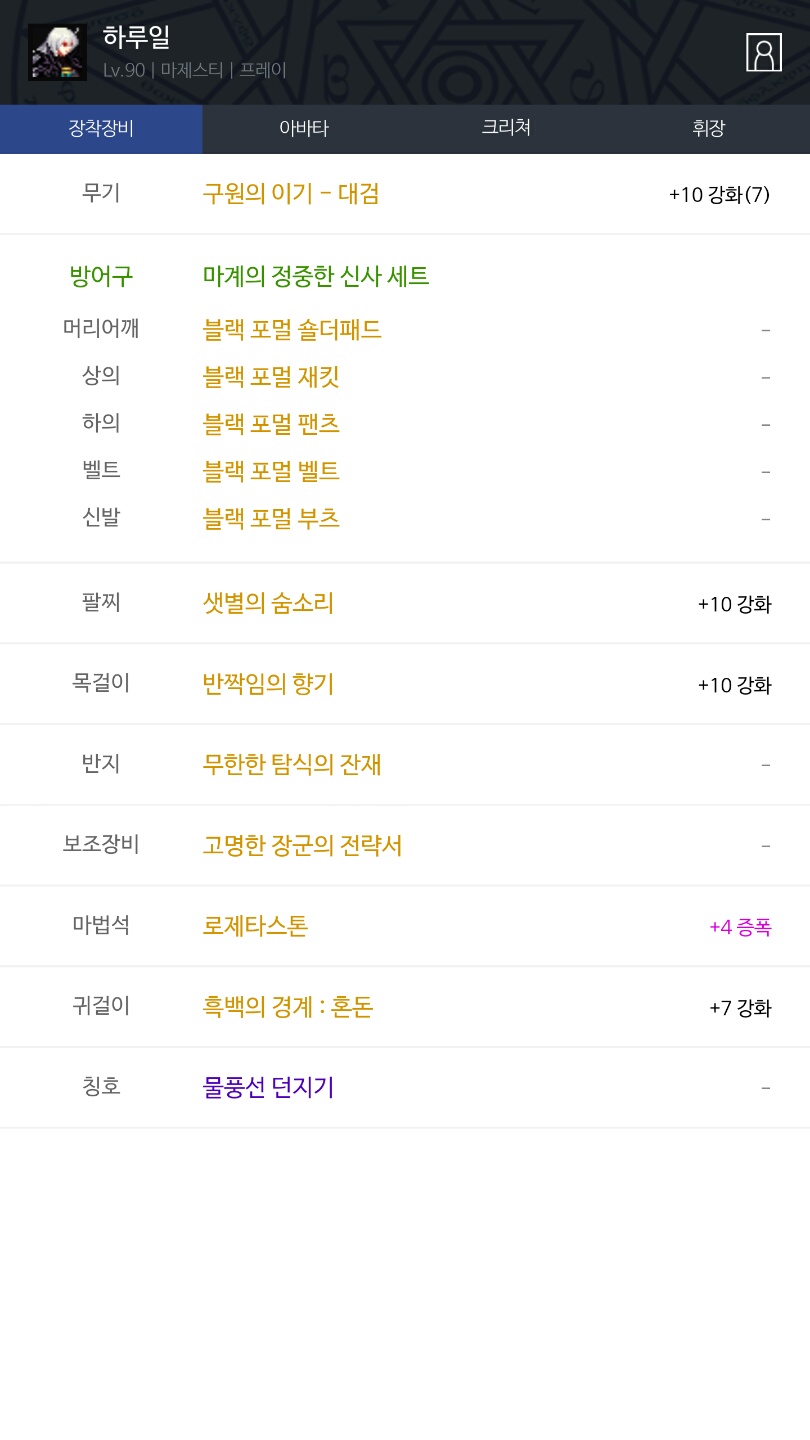Open ring 무한한 탐식의 잔재
810x1440 pixels.
coord(292,765)
